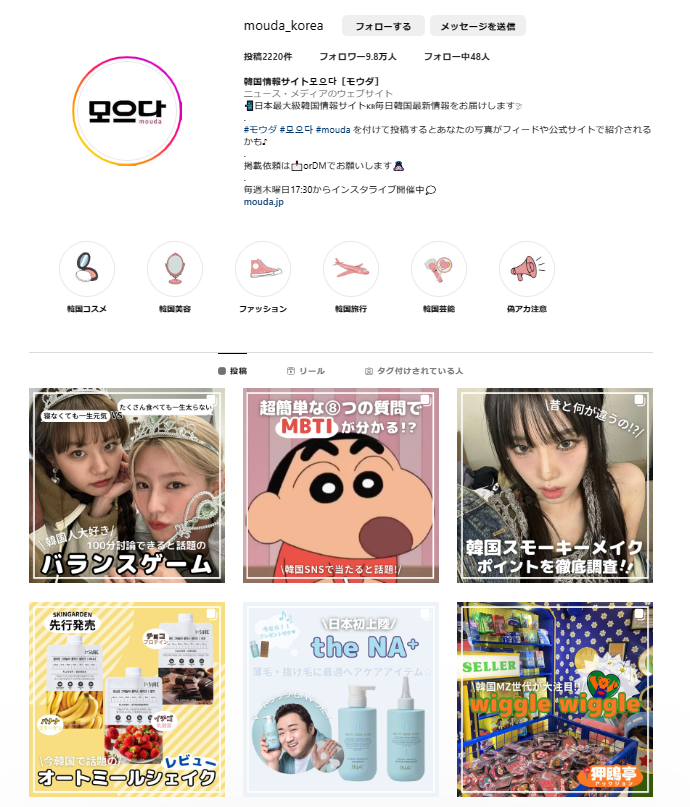Open the MBTI quiz post
This screenshot has height=807, width=690.
(341, 485)
